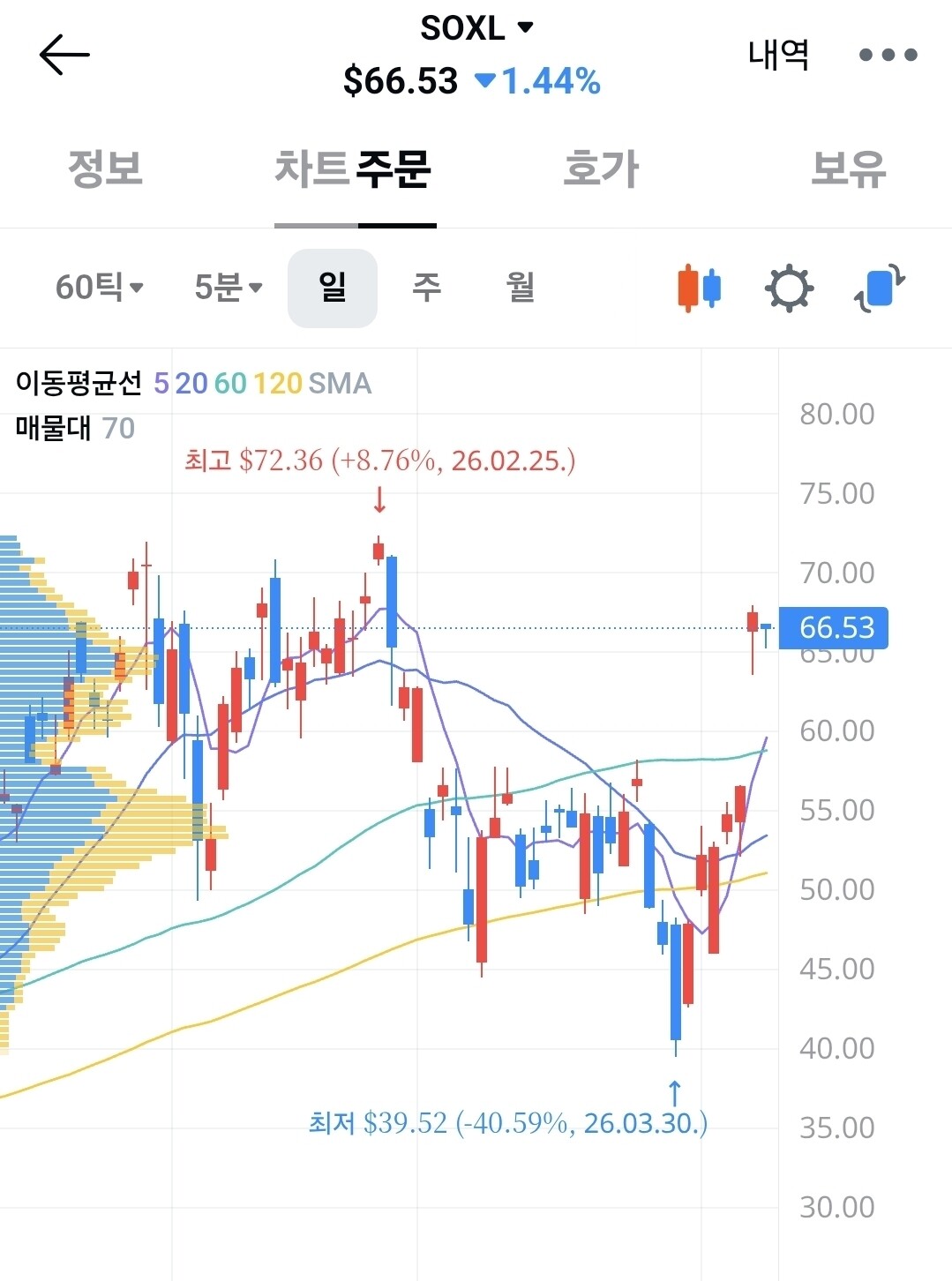Rotate the chart to landscape
Viewport: 952px width, 1281px height.
tap(880, 288)
